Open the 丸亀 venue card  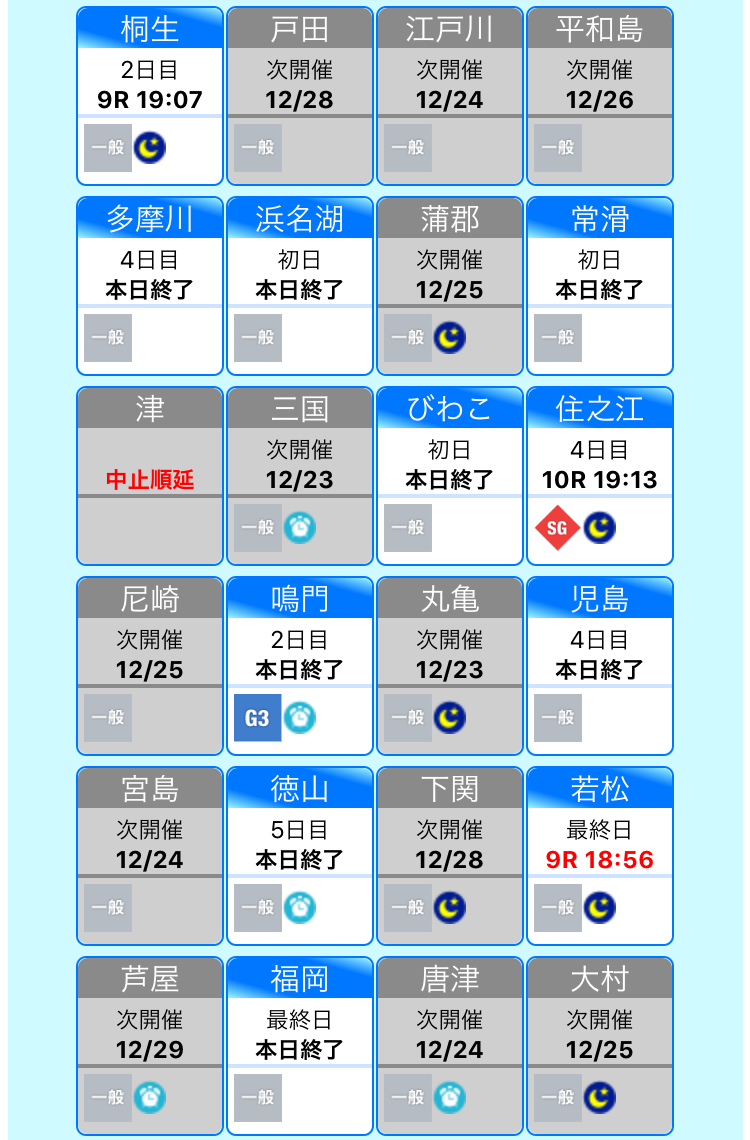point(450,666)
